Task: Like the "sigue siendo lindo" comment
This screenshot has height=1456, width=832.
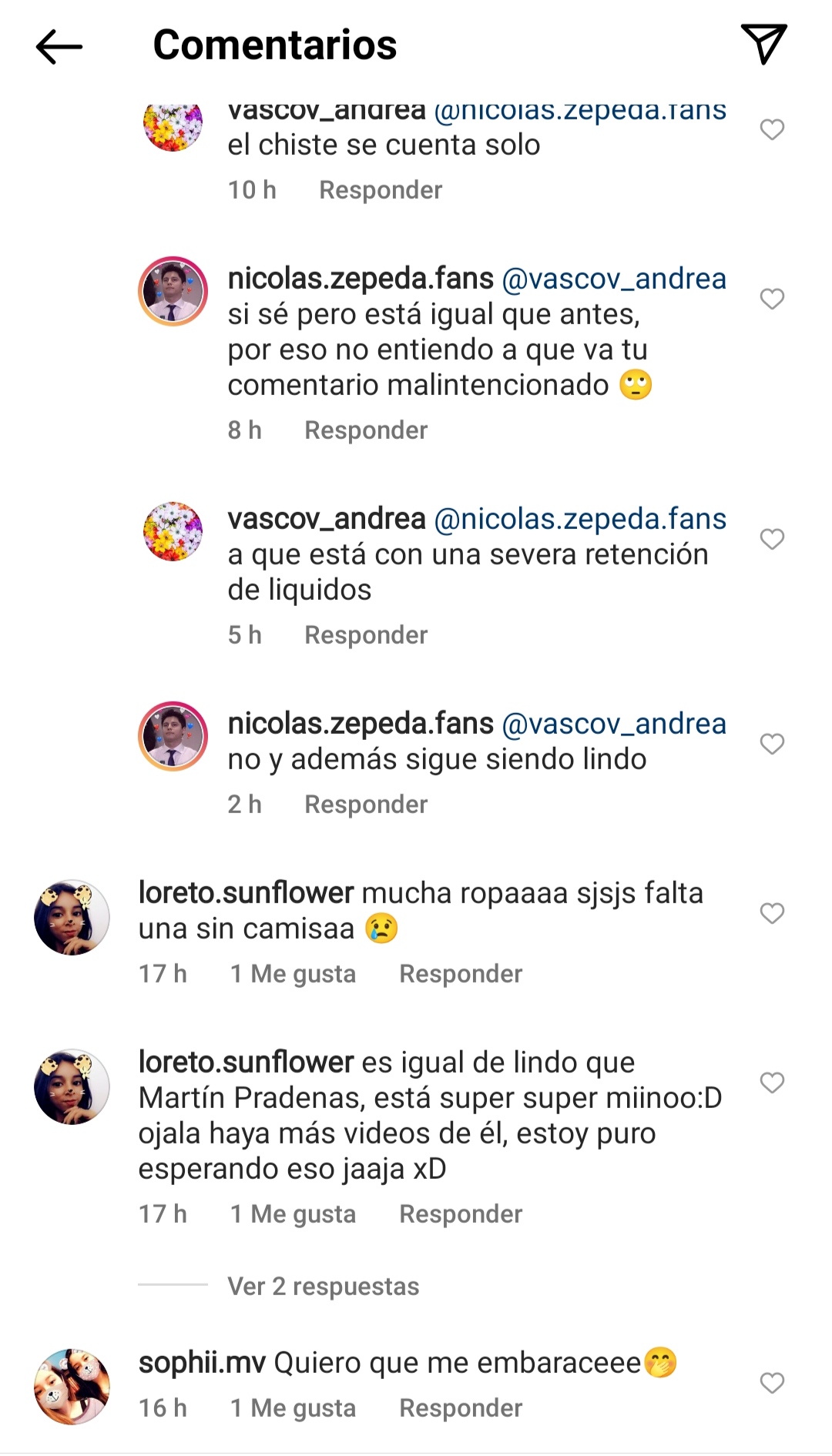Action: pos(772,744)
